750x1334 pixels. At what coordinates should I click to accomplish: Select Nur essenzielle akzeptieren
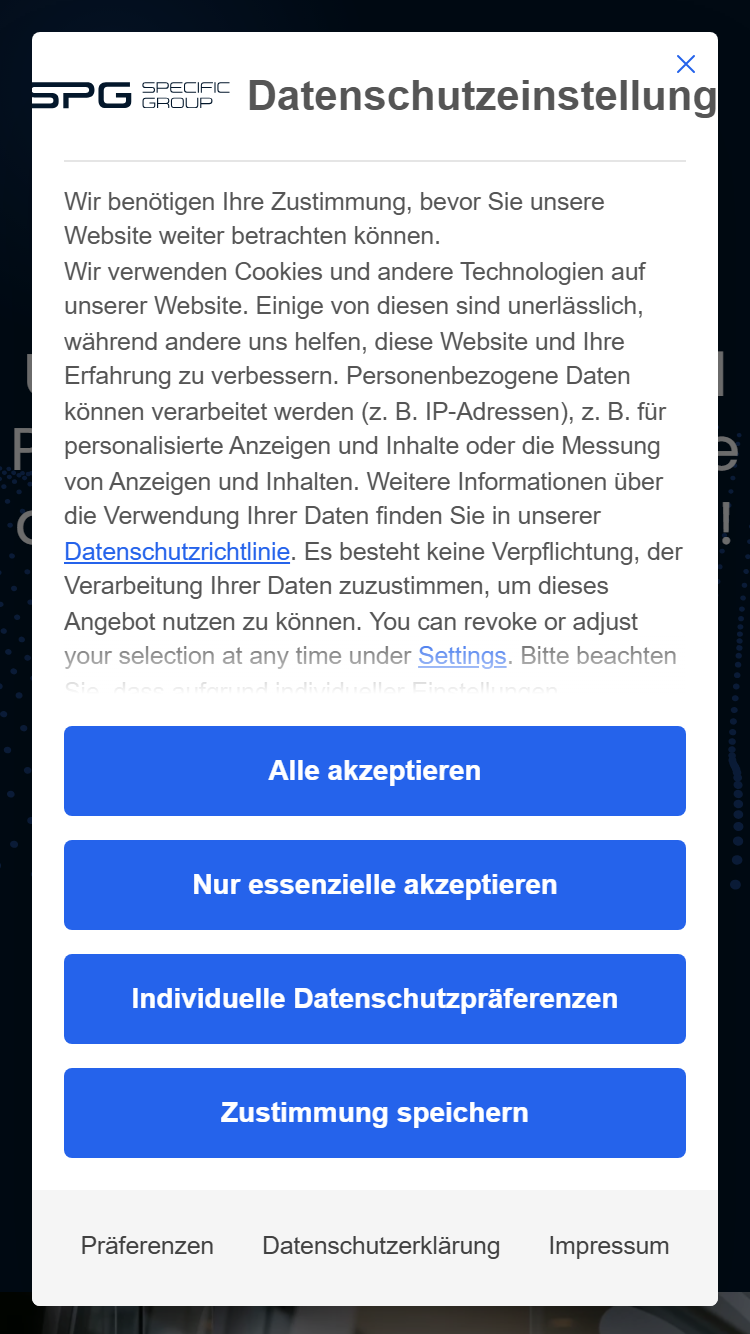[x=375, y=885]
